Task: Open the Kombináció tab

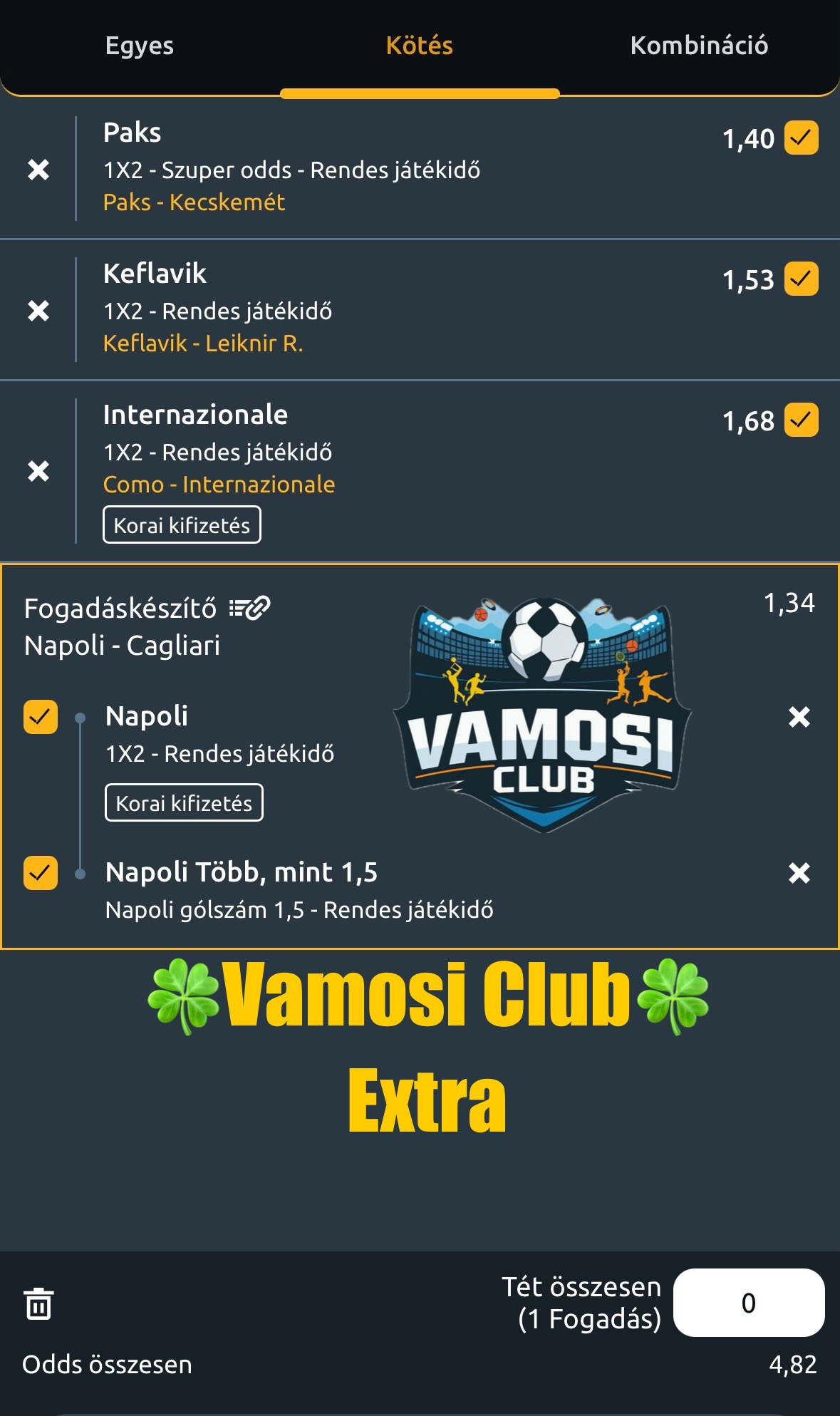Action: 699,46
